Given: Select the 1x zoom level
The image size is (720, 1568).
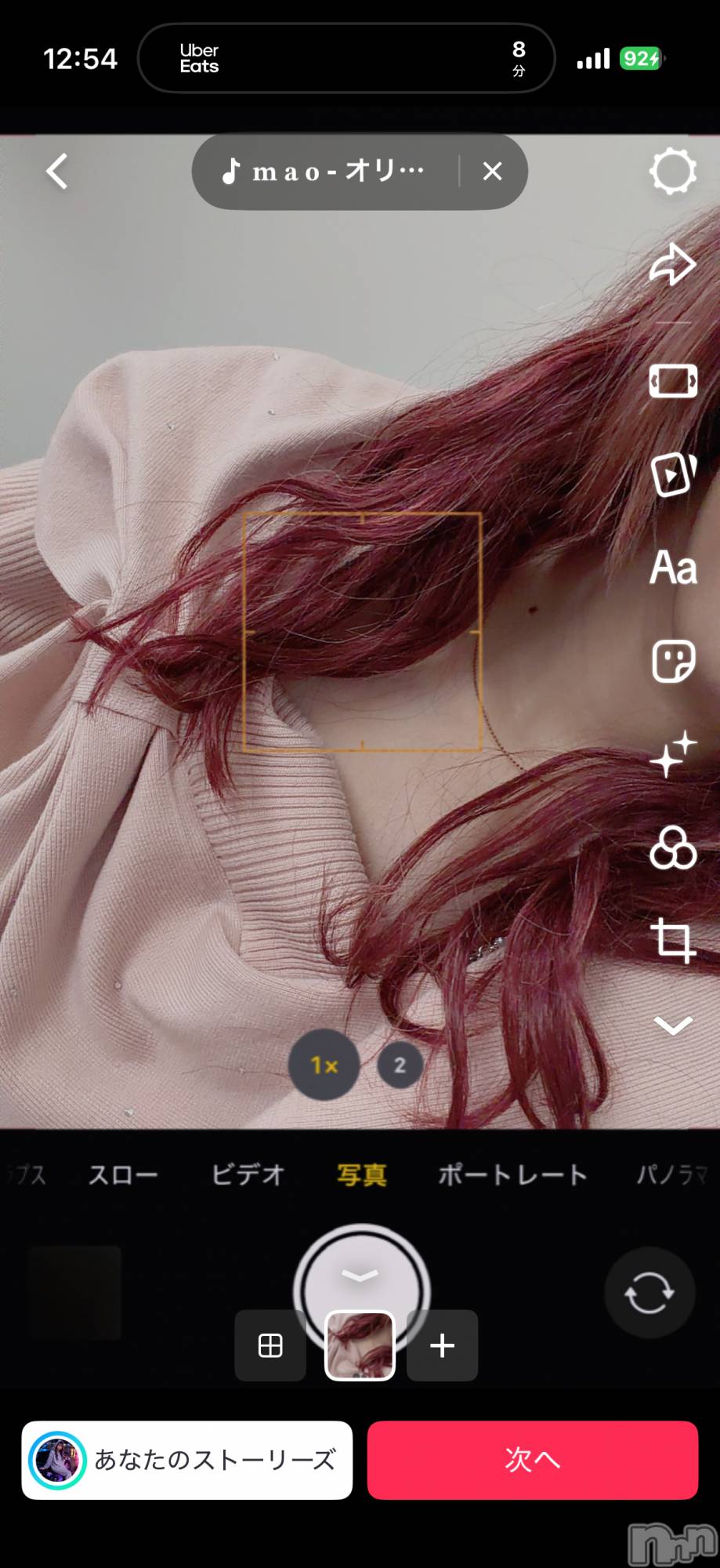Looking at the screenshot, I should (x=324, y=1065).
